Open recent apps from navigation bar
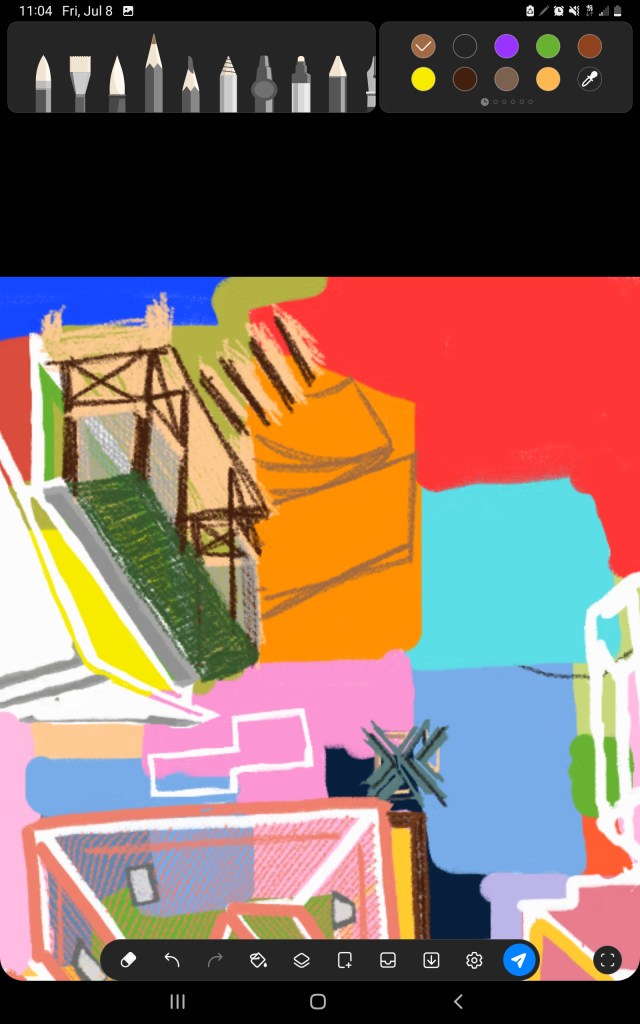 178,1001
